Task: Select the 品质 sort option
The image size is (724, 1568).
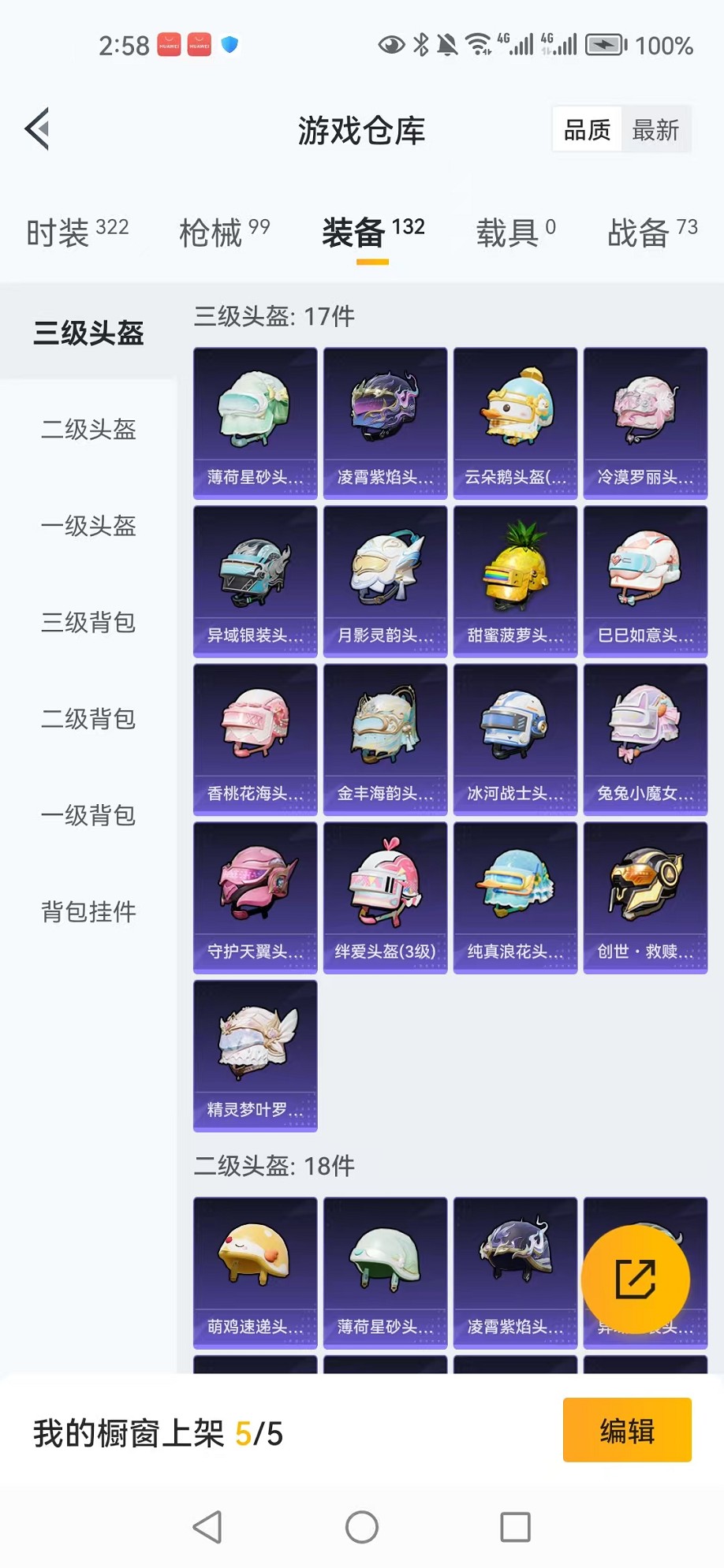Action: (587, 130)
